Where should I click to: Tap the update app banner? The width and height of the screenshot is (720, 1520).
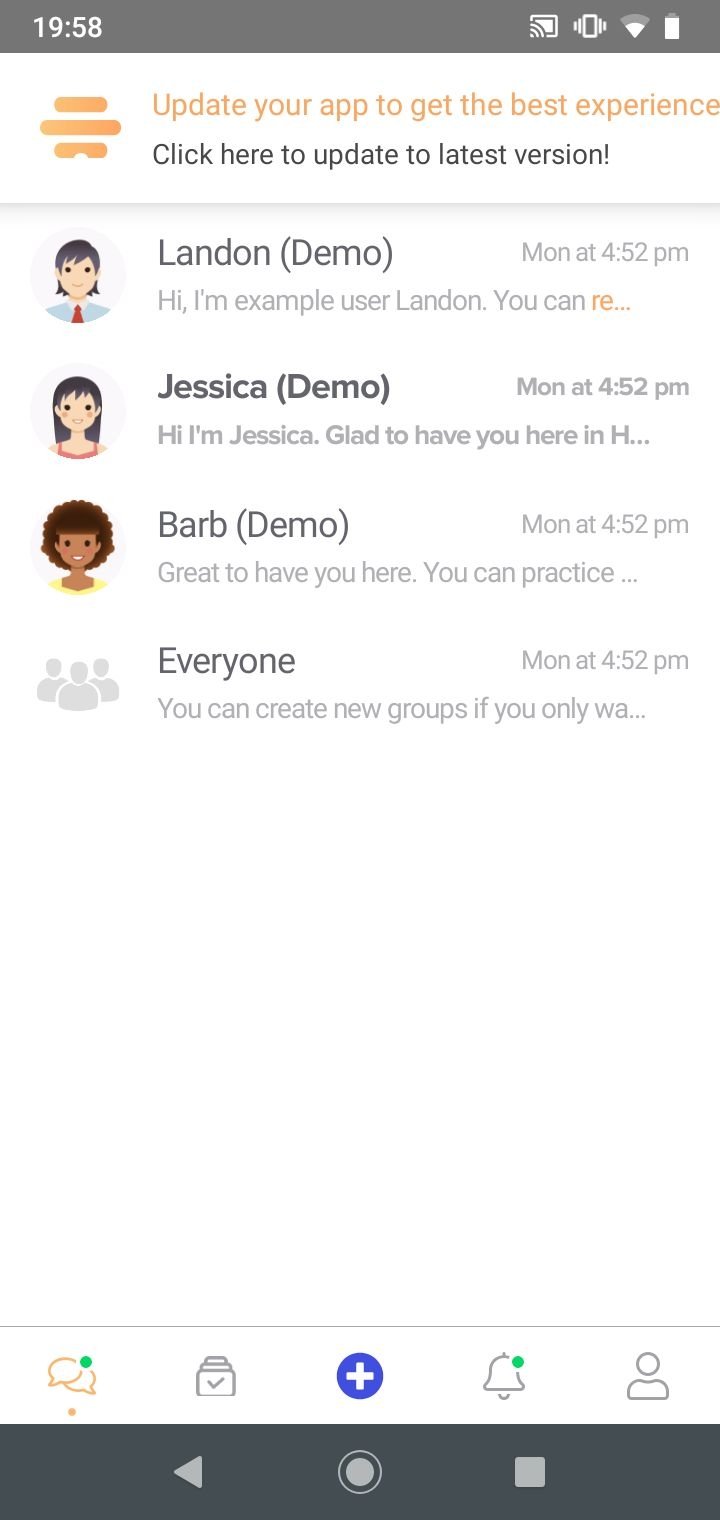point(380,130)
